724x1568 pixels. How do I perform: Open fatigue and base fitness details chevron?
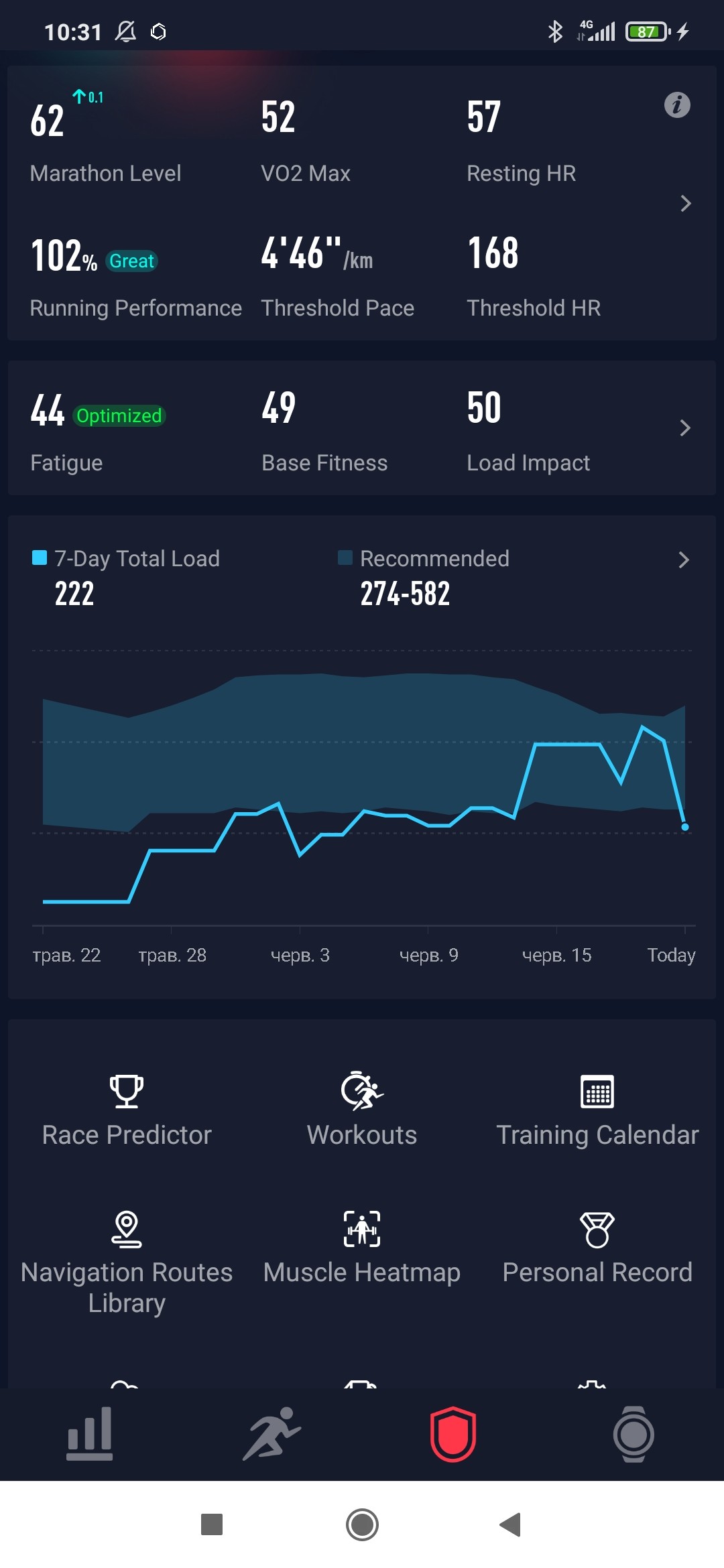(x=685, y=428)
